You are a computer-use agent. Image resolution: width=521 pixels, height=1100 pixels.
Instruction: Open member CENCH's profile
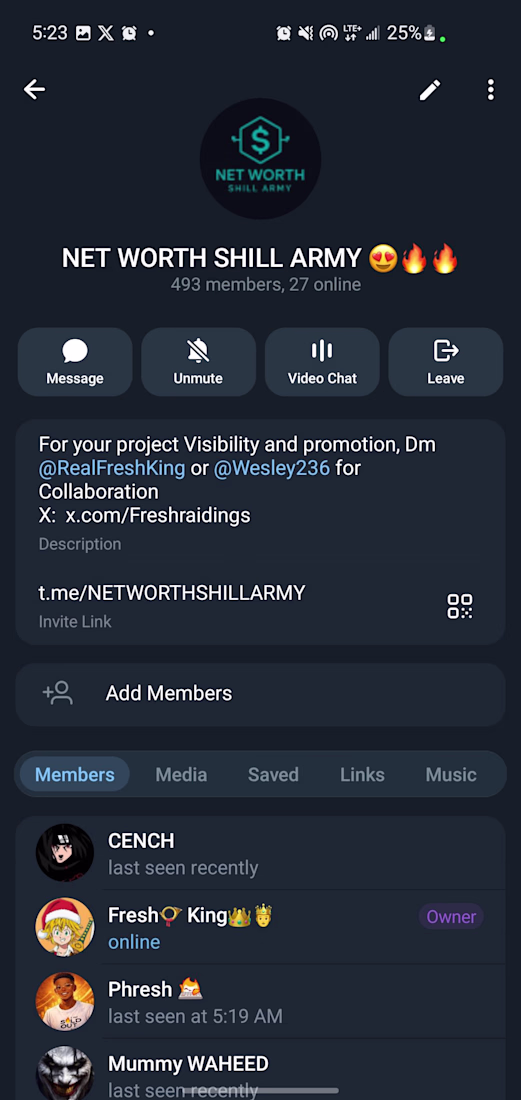tap(260, 853)
